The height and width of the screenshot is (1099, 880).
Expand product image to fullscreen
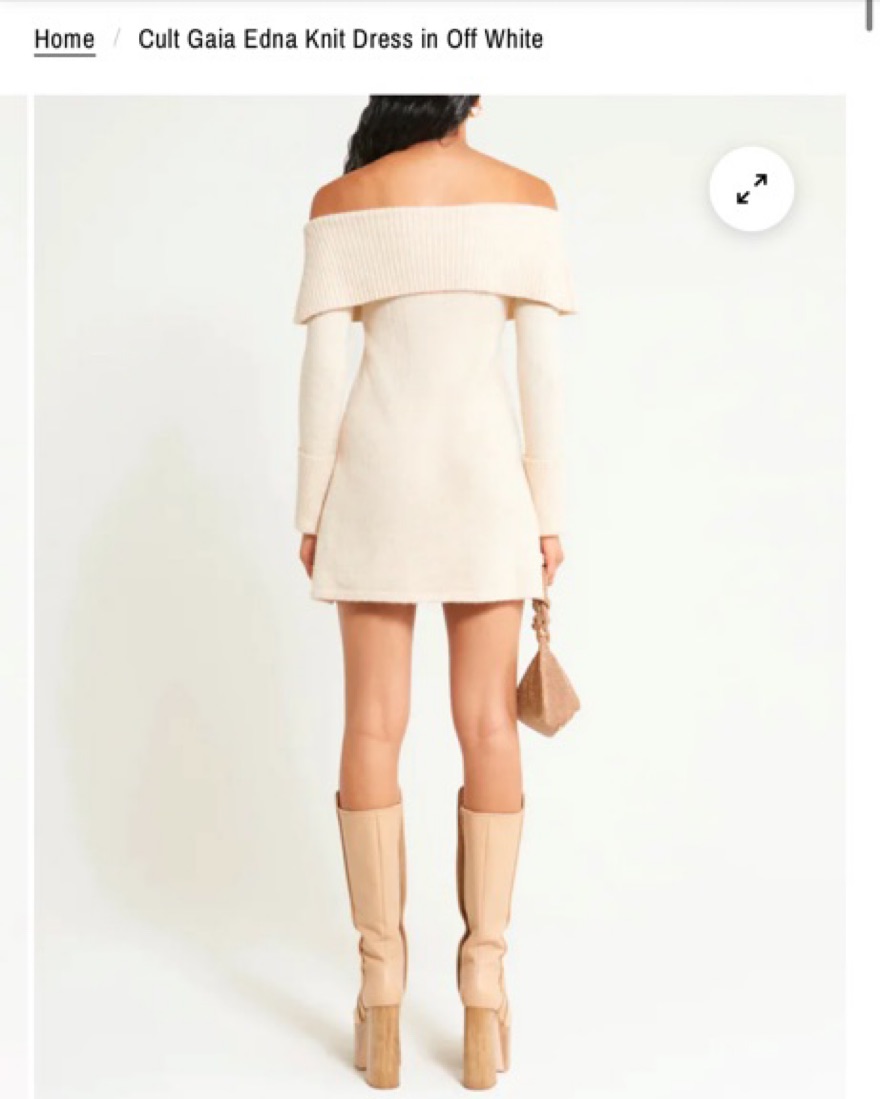(751, 189)
